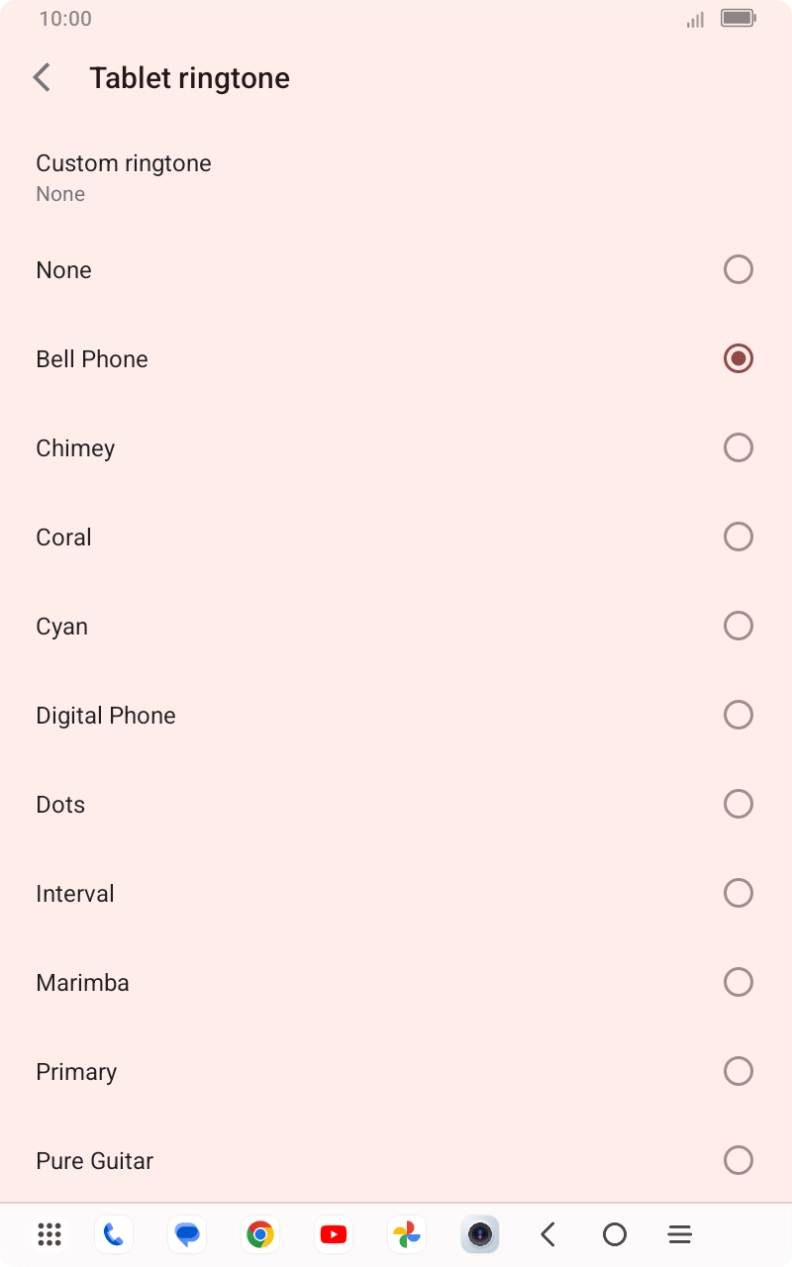Viewport: 792px width, 1267px height.
Task: Open the Chrome browser from the taskbar
Action: (x=260, y=1234)
